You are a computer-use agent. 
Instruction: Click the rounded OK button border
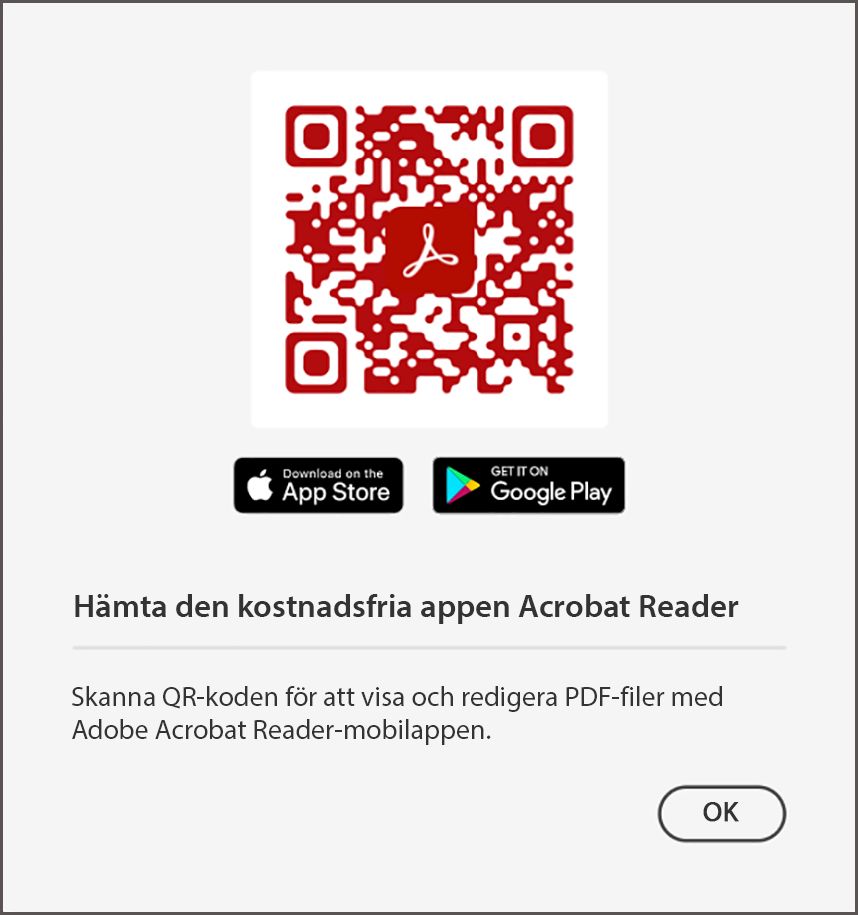(x=721, y=813)
